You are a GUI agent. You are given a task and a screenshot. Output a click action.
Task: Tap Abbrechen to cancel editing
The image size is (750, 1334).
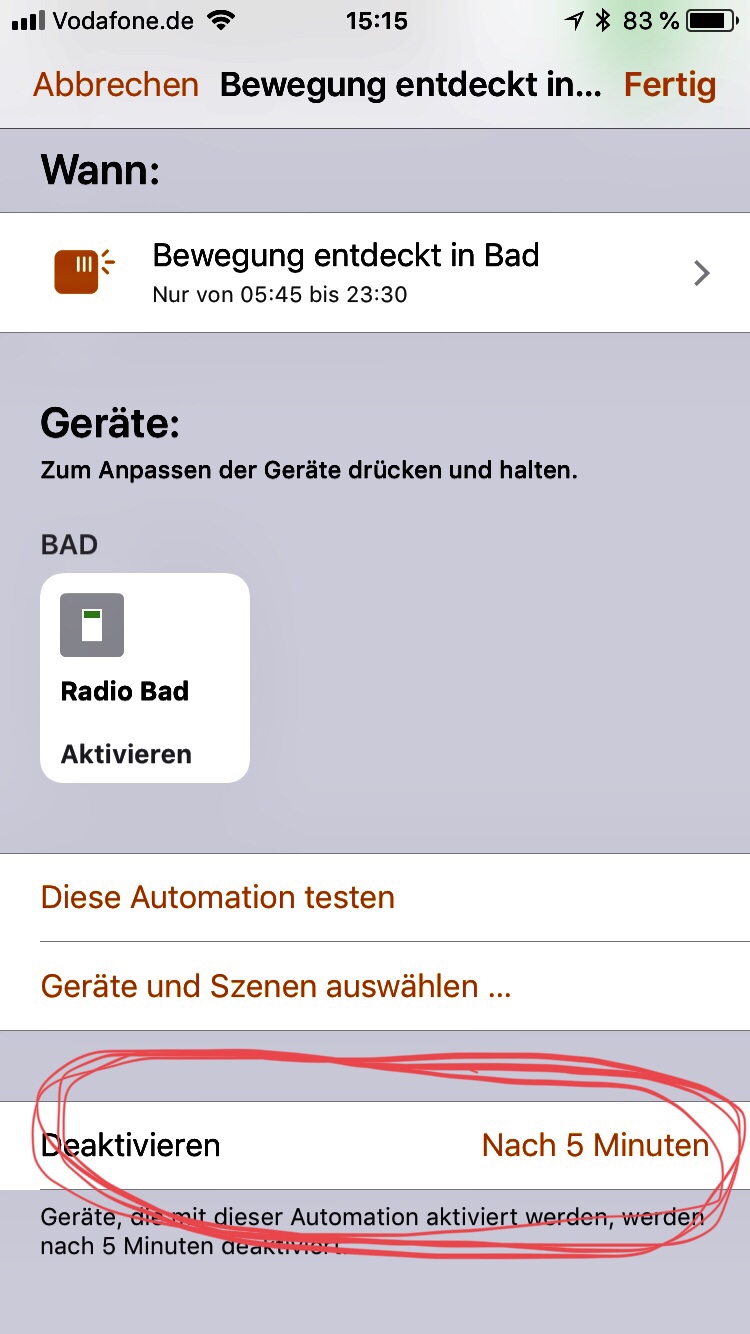point(116,85)
